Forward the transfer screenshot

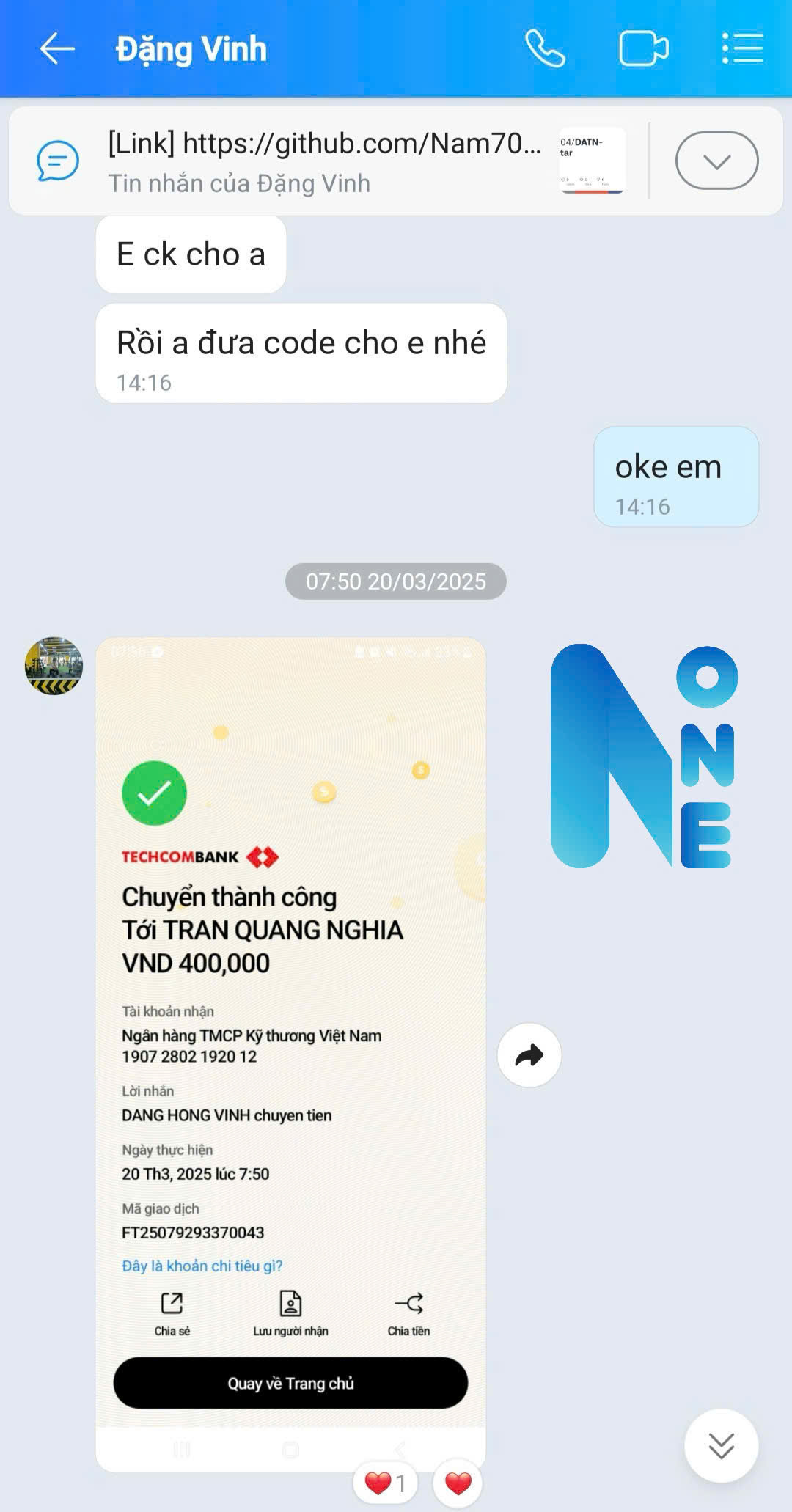(x=529, y=1055)
